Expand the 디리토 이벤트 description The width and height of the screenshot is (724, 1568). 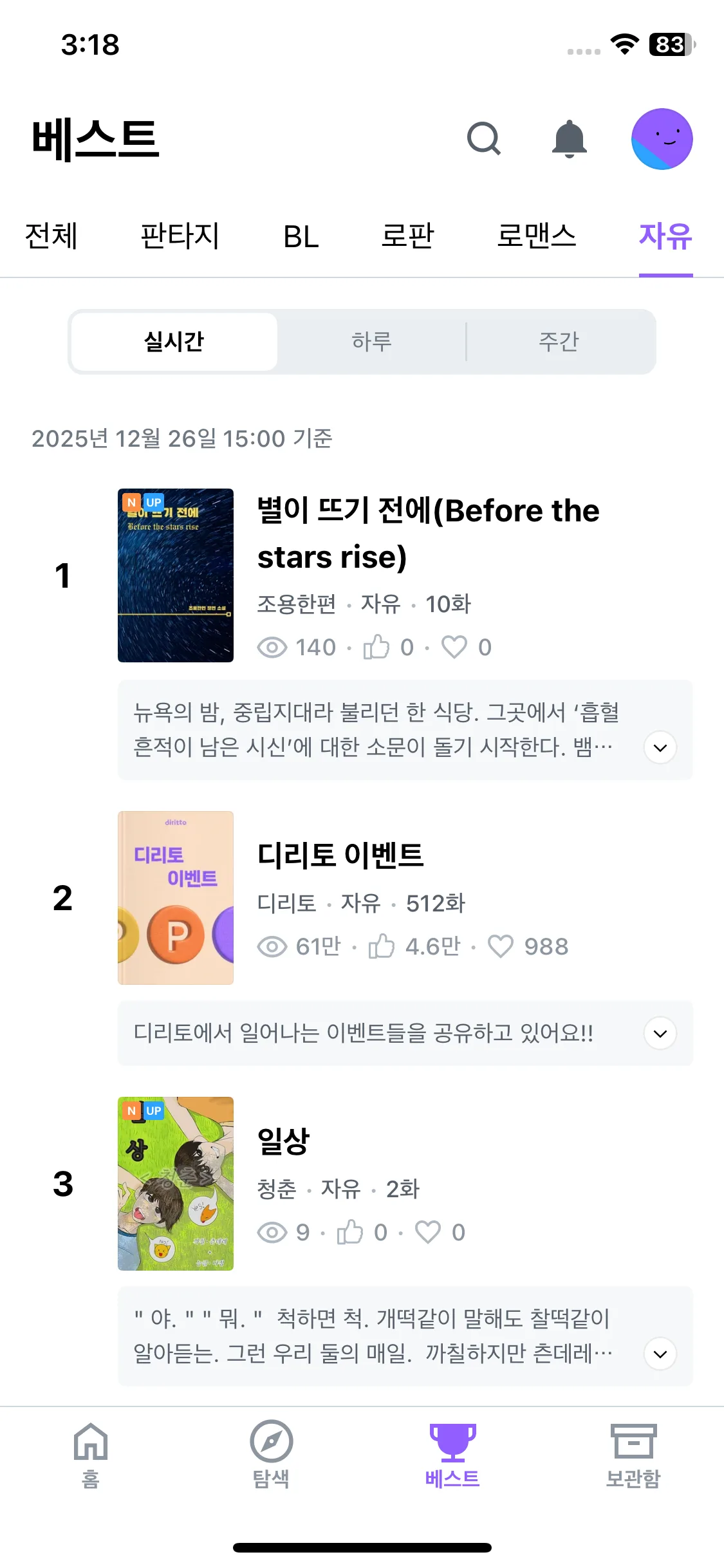(x=660, y=1034)
